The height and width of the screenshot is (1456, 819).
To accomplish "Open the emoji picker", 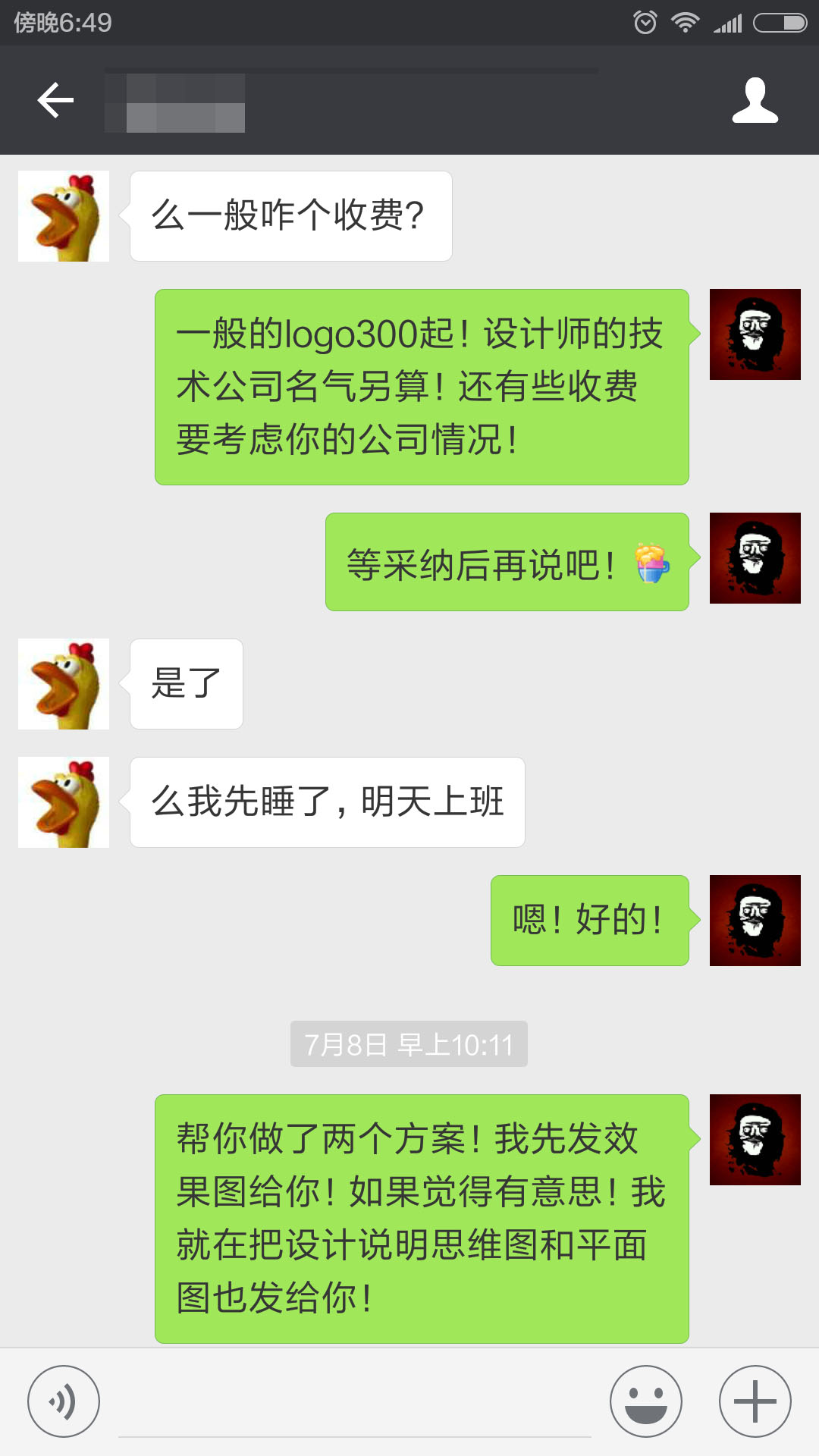I will click(x=646, y=1401).
